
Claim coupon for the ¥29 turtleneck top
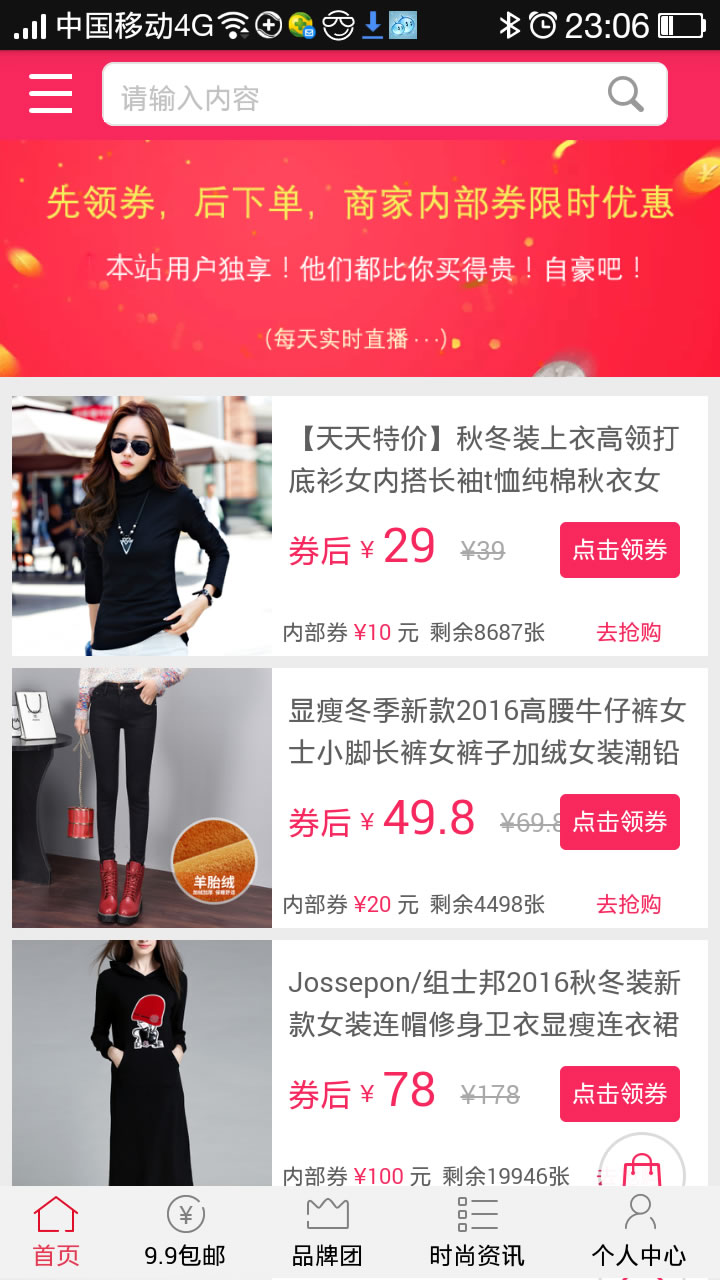point(619,550)
